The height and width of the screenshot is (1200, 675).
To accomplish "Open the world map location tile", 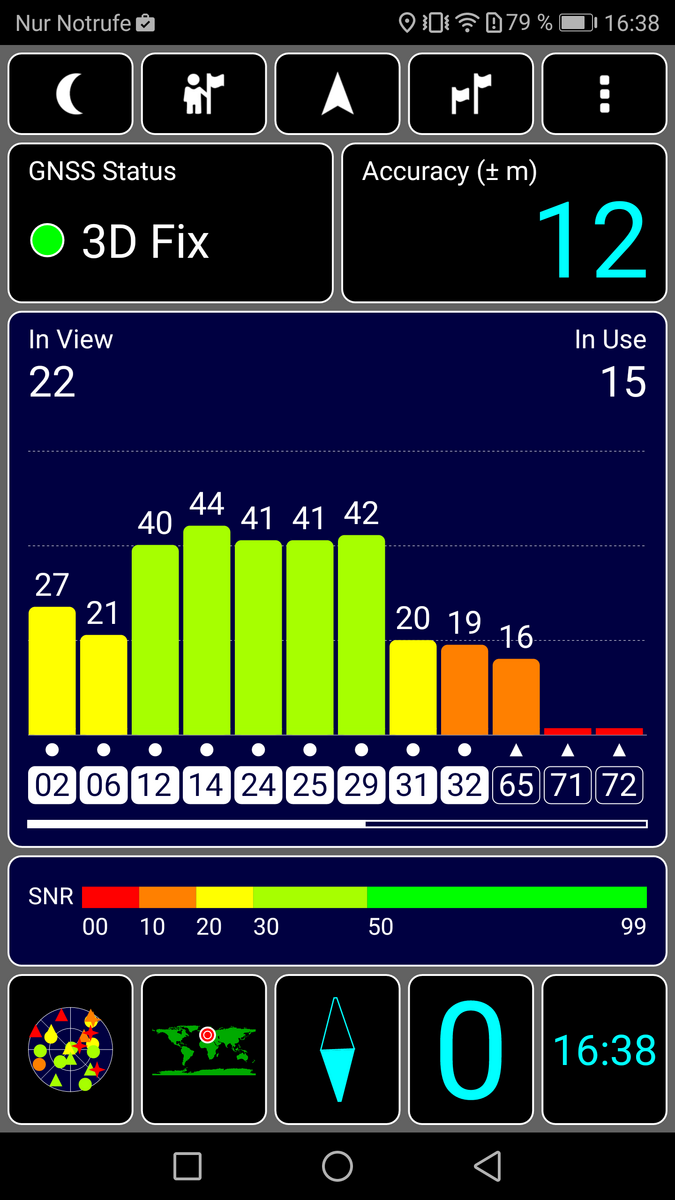I will coord(204,1050).
